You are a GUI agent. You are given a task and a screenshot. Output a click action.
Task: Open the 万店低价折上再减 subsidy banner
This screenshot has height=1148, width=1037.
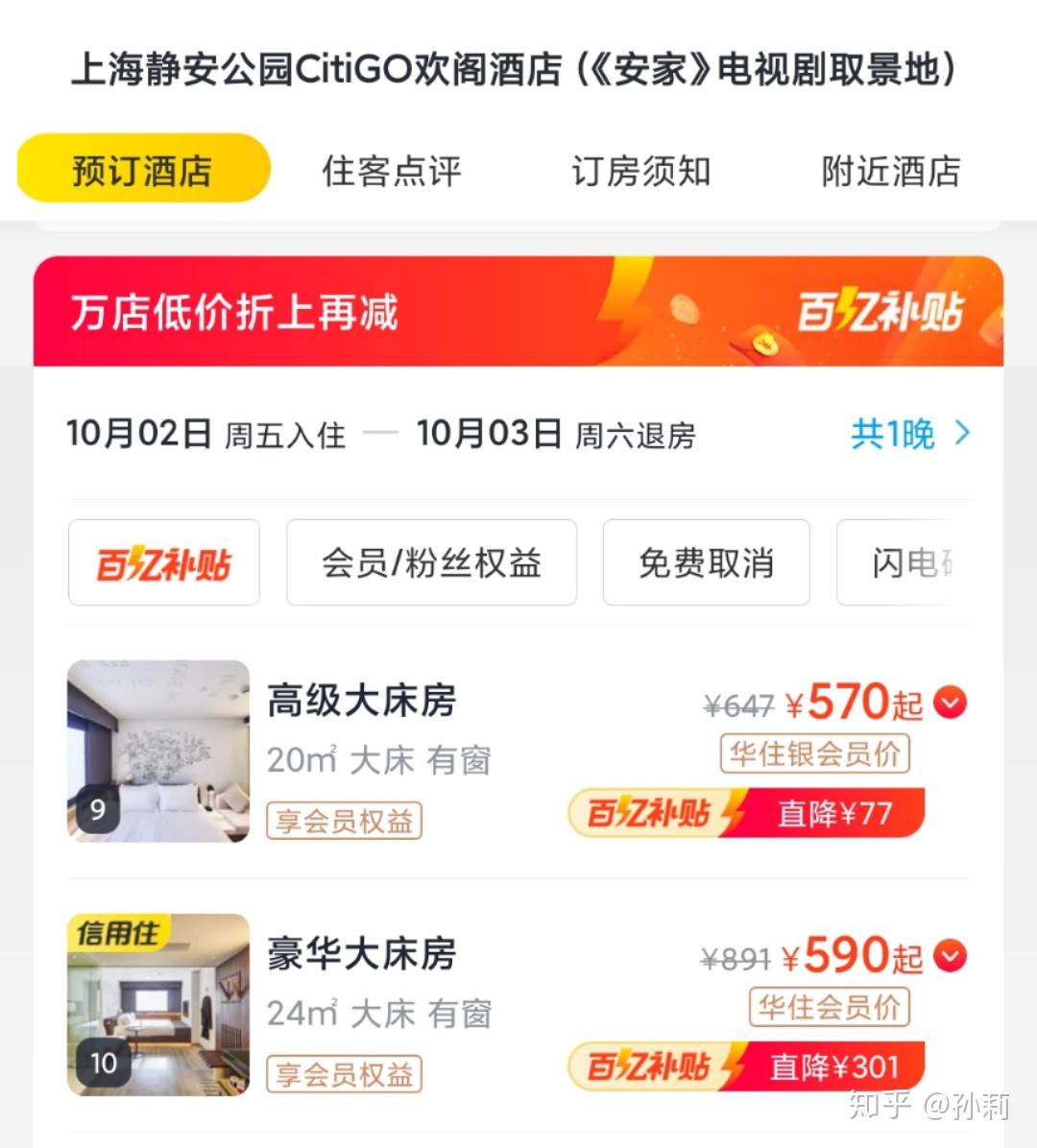click(x=518, y=311)
